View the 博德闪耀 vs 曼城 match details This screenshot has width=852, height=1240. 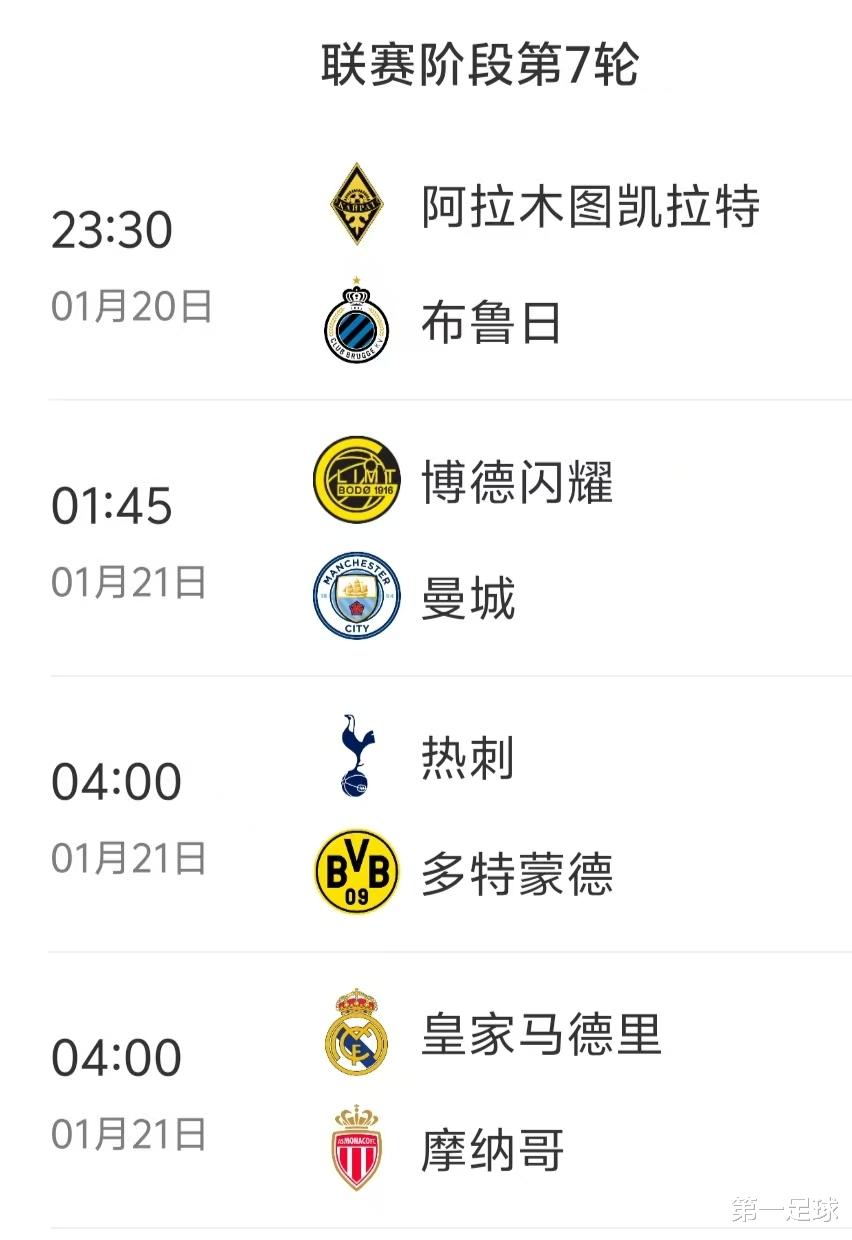click(x=450, y=540)
